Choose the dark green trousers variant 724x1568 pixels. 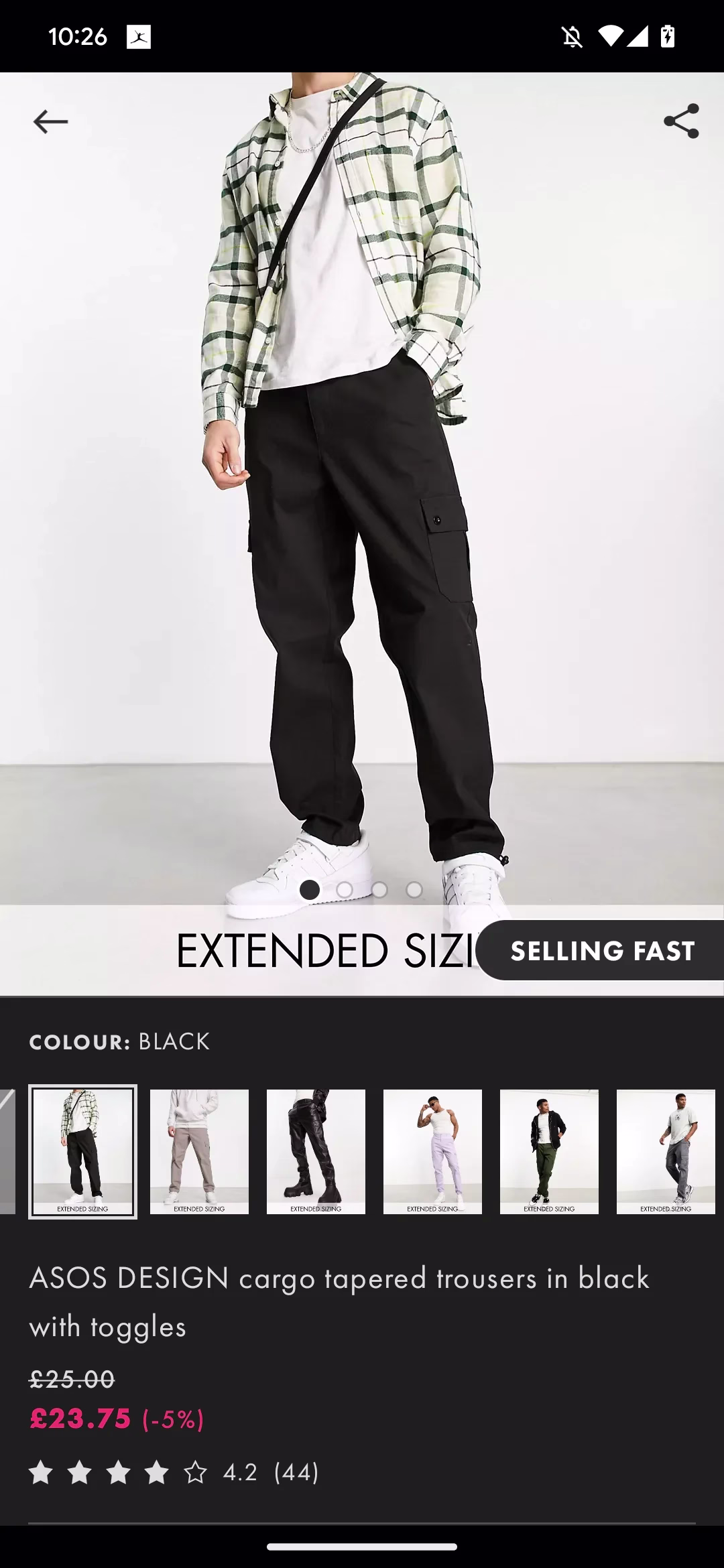549,1151
